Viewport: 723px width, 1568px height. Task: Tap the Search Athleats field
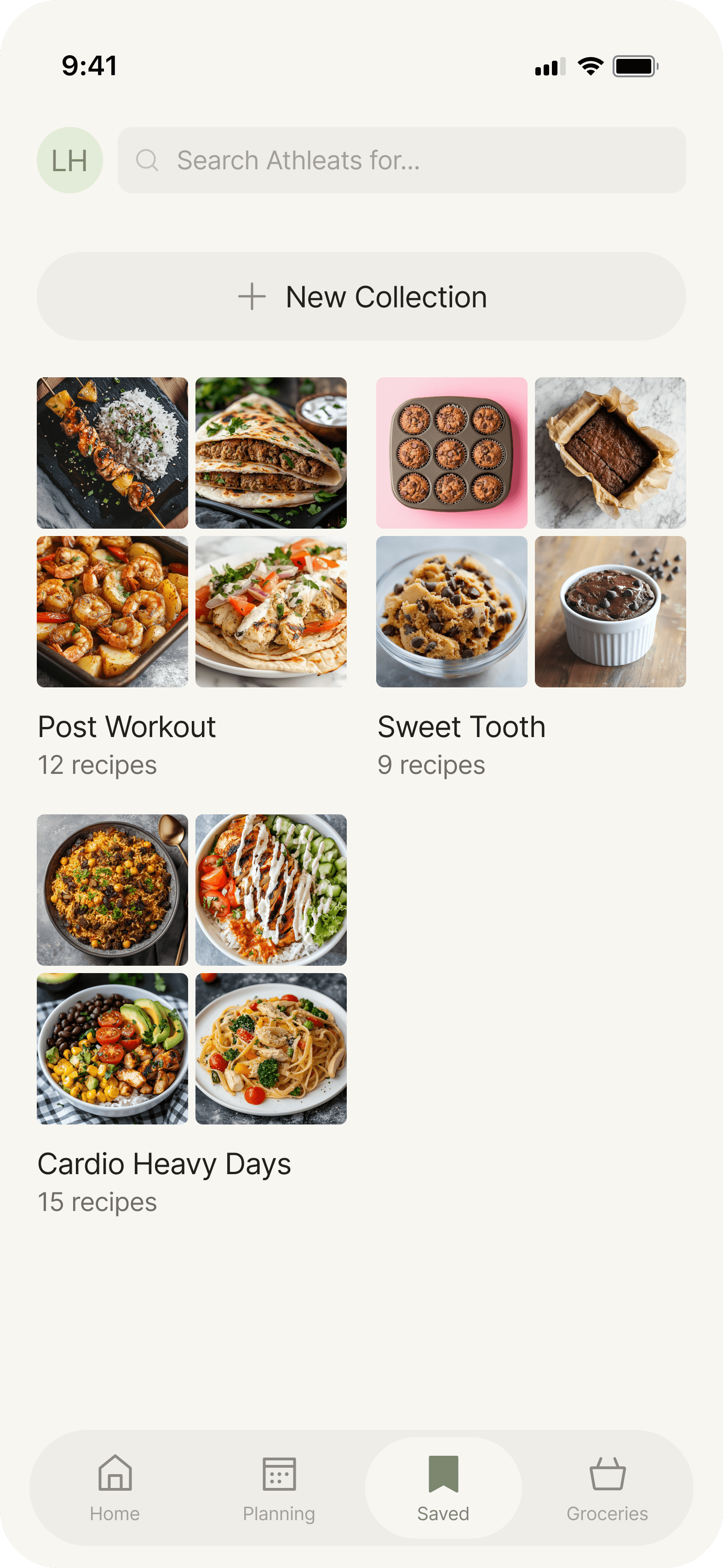click(x=402, y=160)
